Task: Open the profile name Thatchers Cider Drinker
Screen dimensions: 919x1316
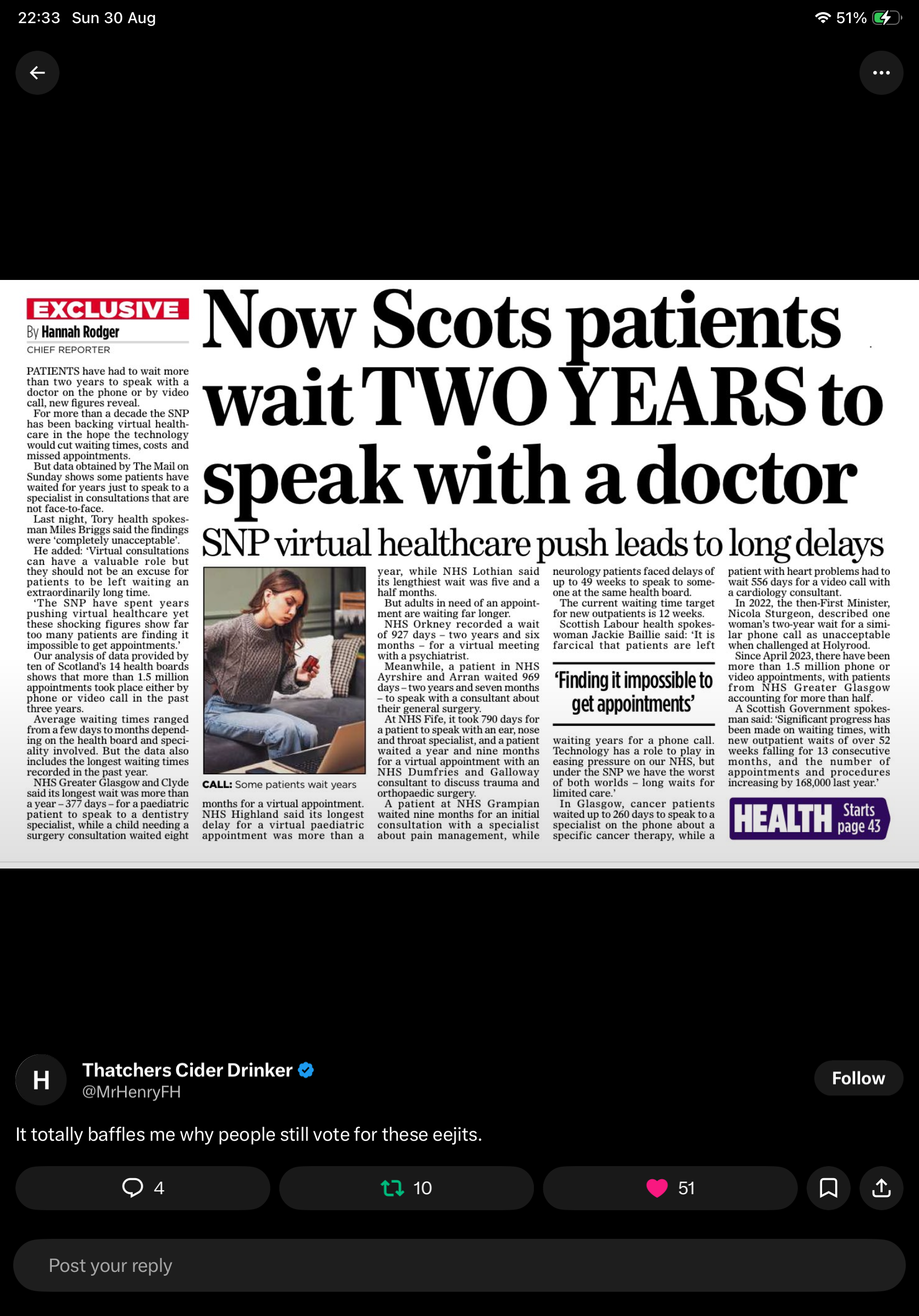Action: tap(187, 1070)
